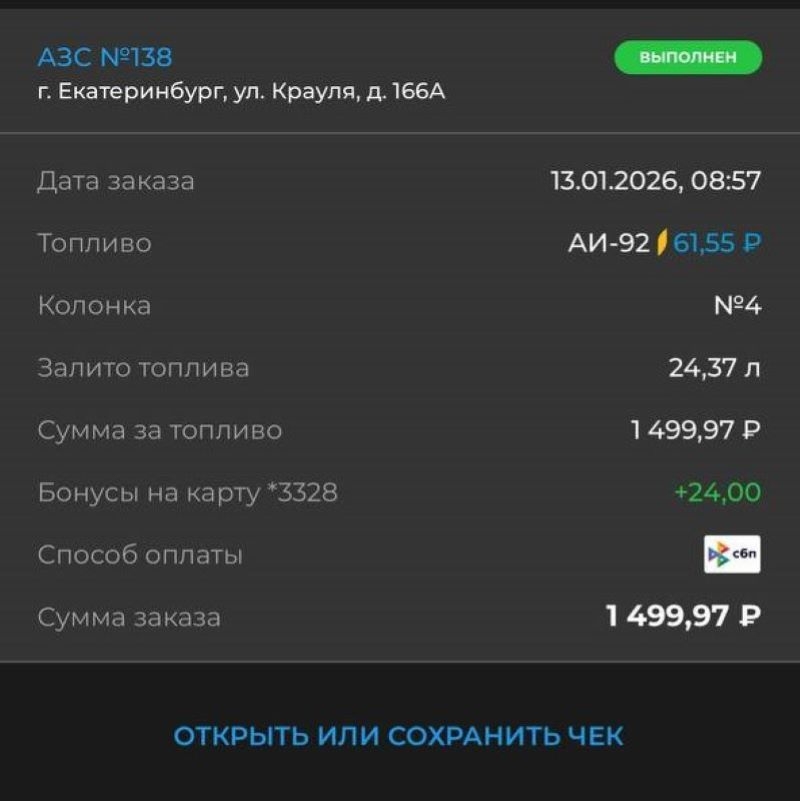Click the order date 13.01.2026, 08:57
The height and width of the screenshot is (801, 800).
click(655, 180)
